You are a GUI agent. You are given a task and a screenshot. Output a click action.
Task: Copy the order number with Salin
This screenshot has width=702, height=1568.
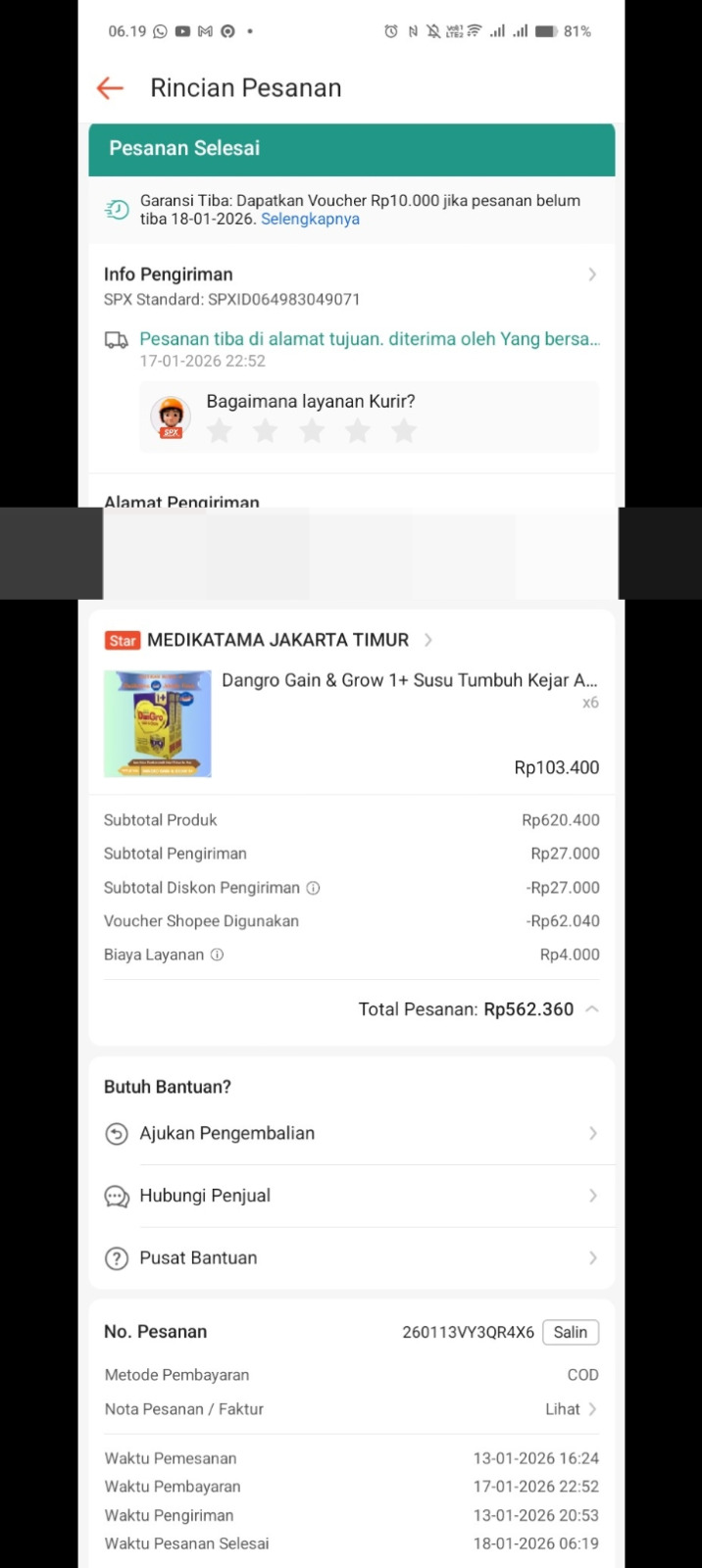(x=570, y=1332)
